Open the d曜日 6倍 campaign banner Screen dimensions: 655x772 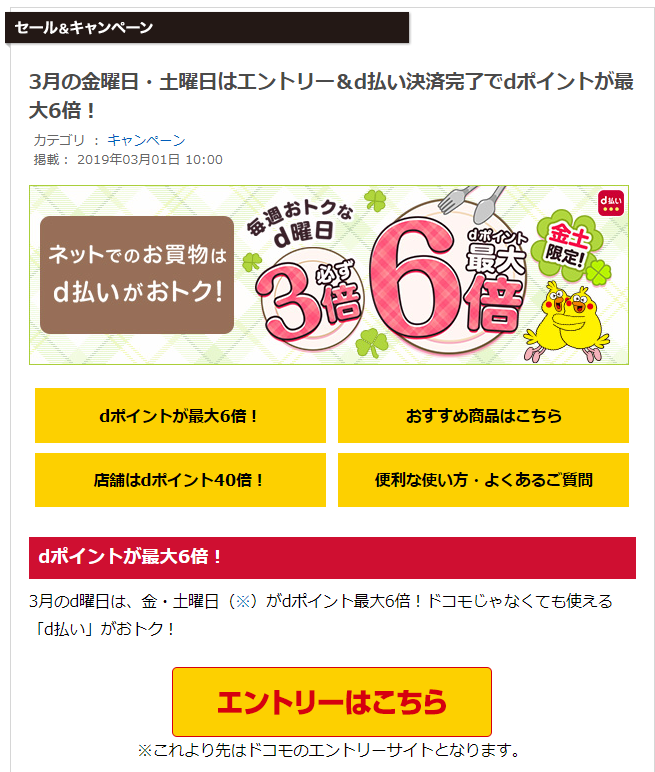tap(328, 275)
